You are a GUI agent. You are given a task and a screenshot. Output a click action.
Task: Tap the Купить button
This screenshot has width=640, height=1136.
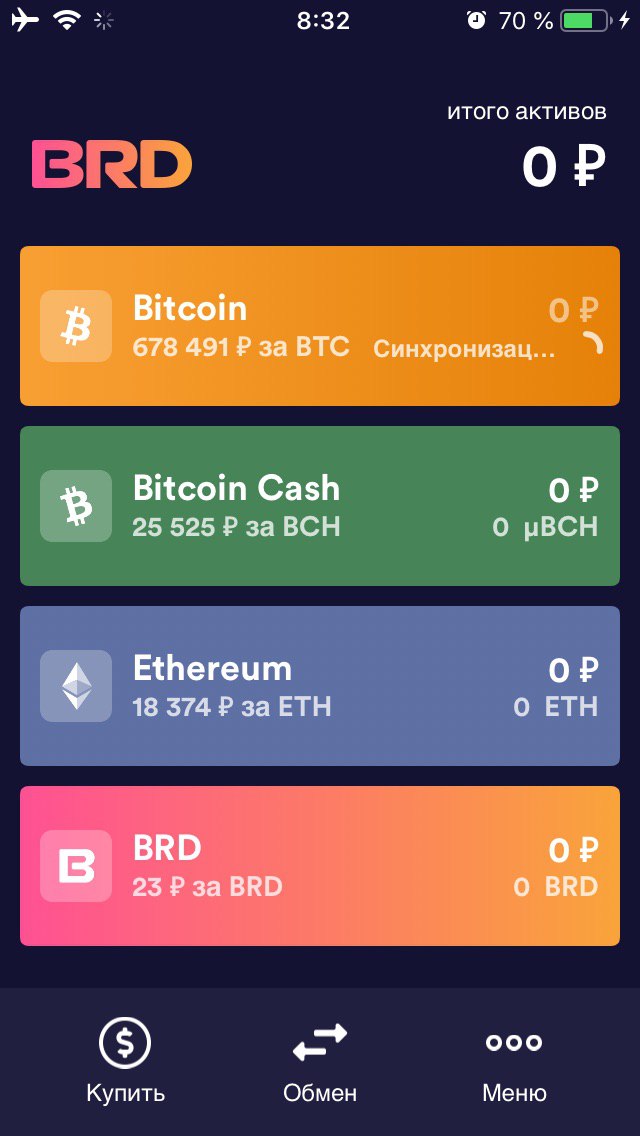(125, 1060)
